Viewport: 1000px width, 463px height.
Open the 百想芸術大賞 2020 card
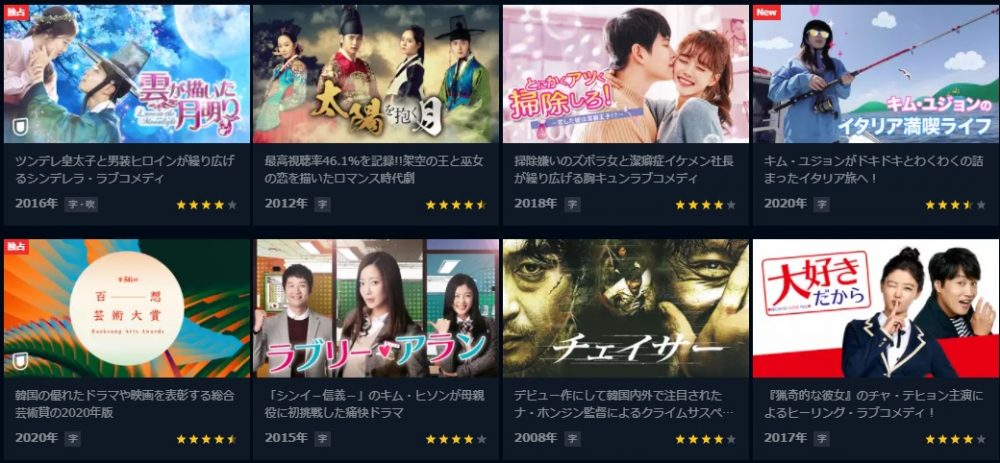[126, 308]
